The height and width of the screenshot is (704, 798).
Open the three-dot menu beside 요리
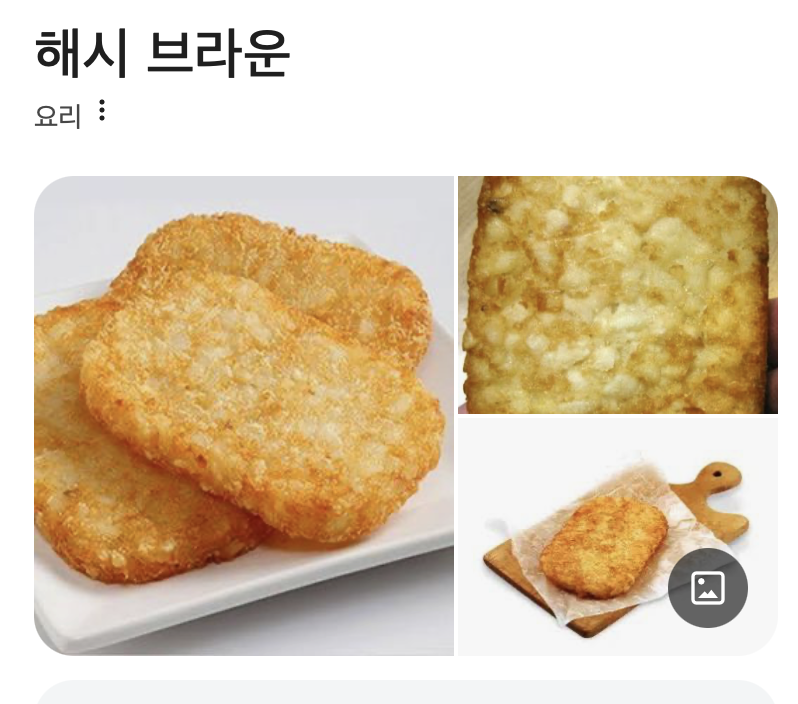[102, 111]
